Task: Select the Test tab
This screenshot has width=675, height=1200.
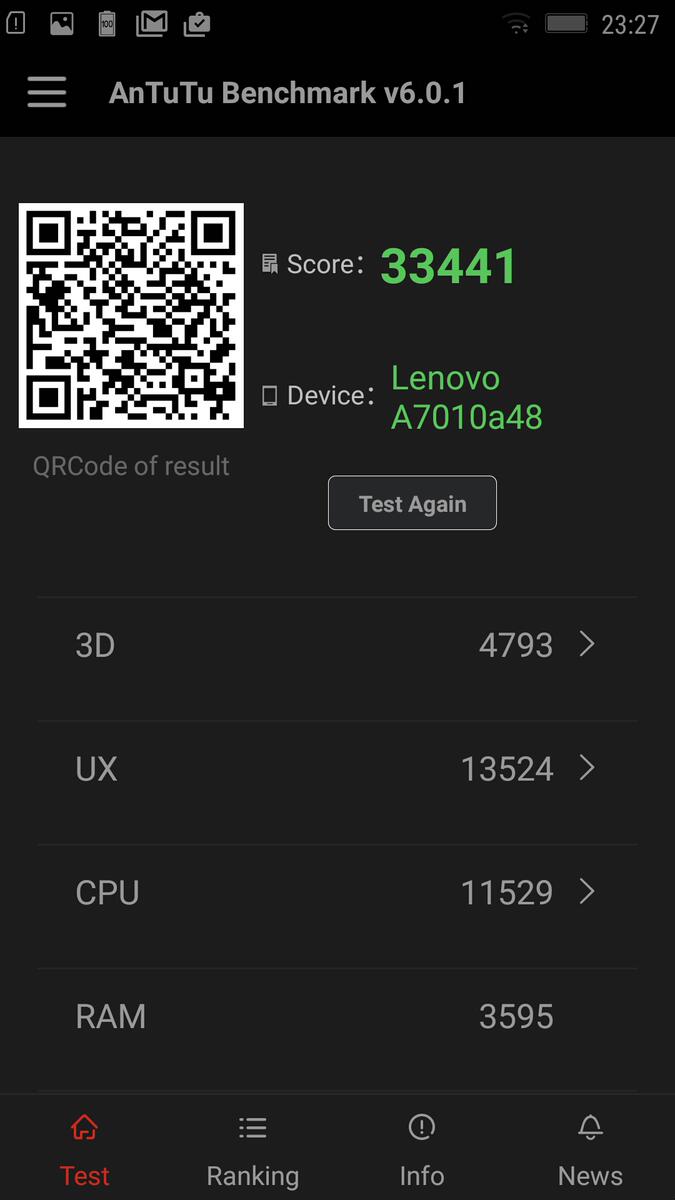Action: [x=85, y=1150]
